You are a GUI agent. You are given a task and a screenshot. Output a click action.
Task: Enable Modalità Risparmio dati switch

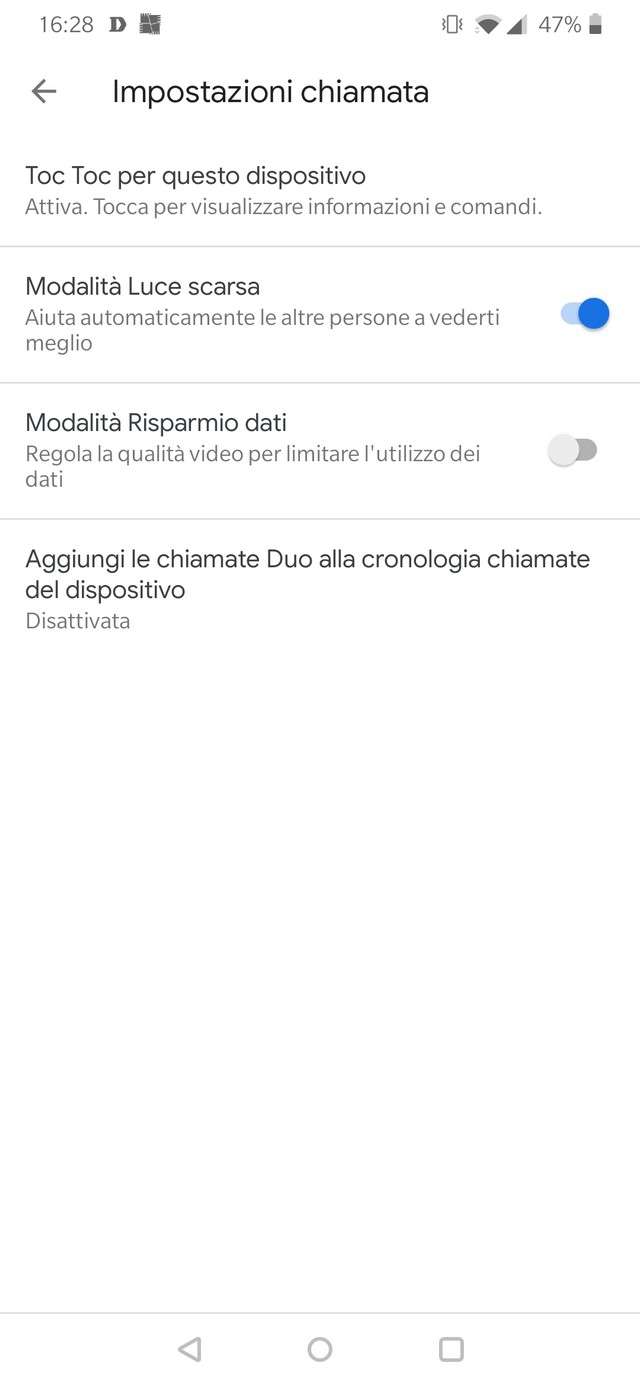tap(574, 450)
